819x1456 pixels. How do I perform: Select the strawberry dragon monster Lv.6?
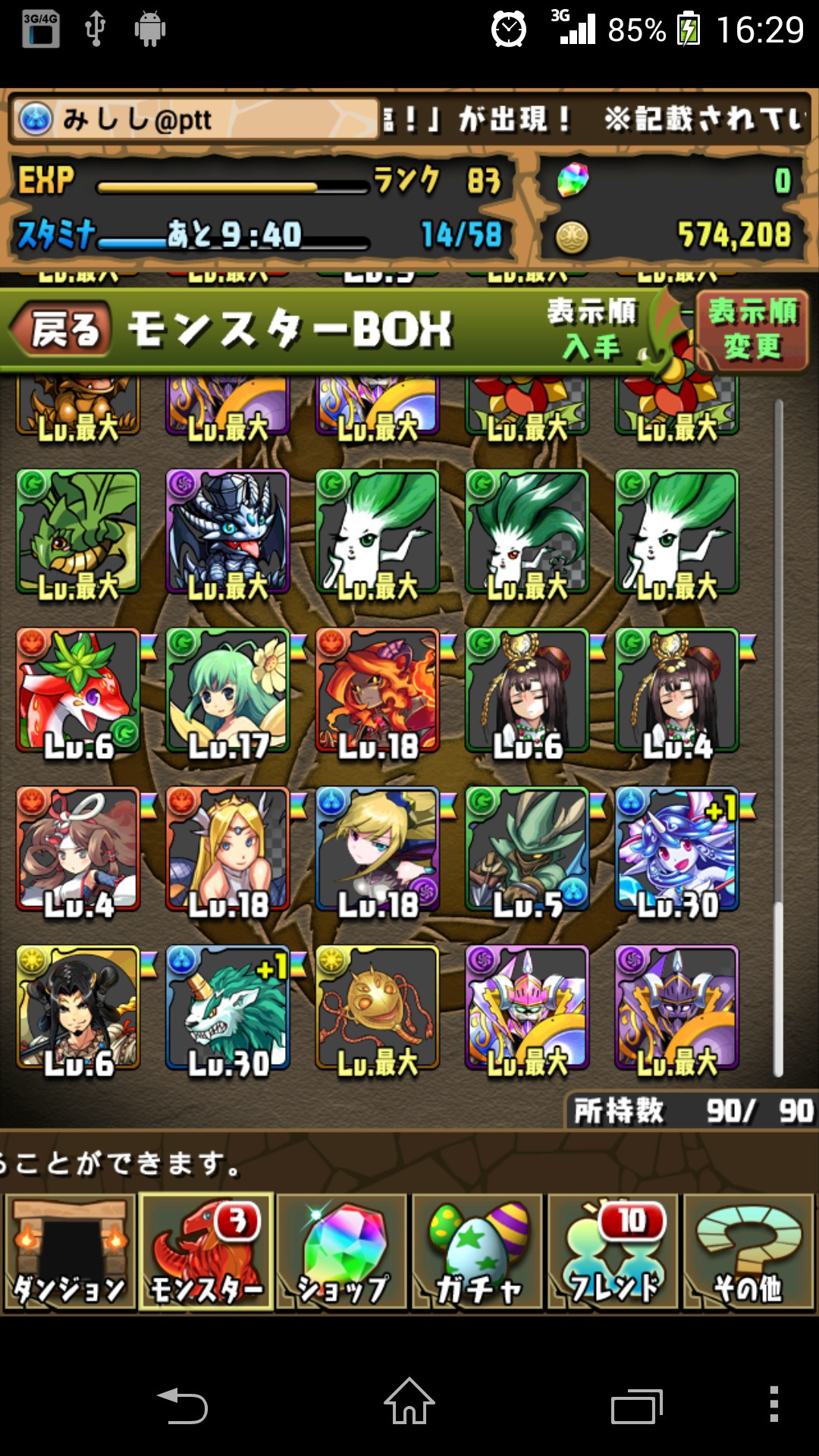pos(78,691)
